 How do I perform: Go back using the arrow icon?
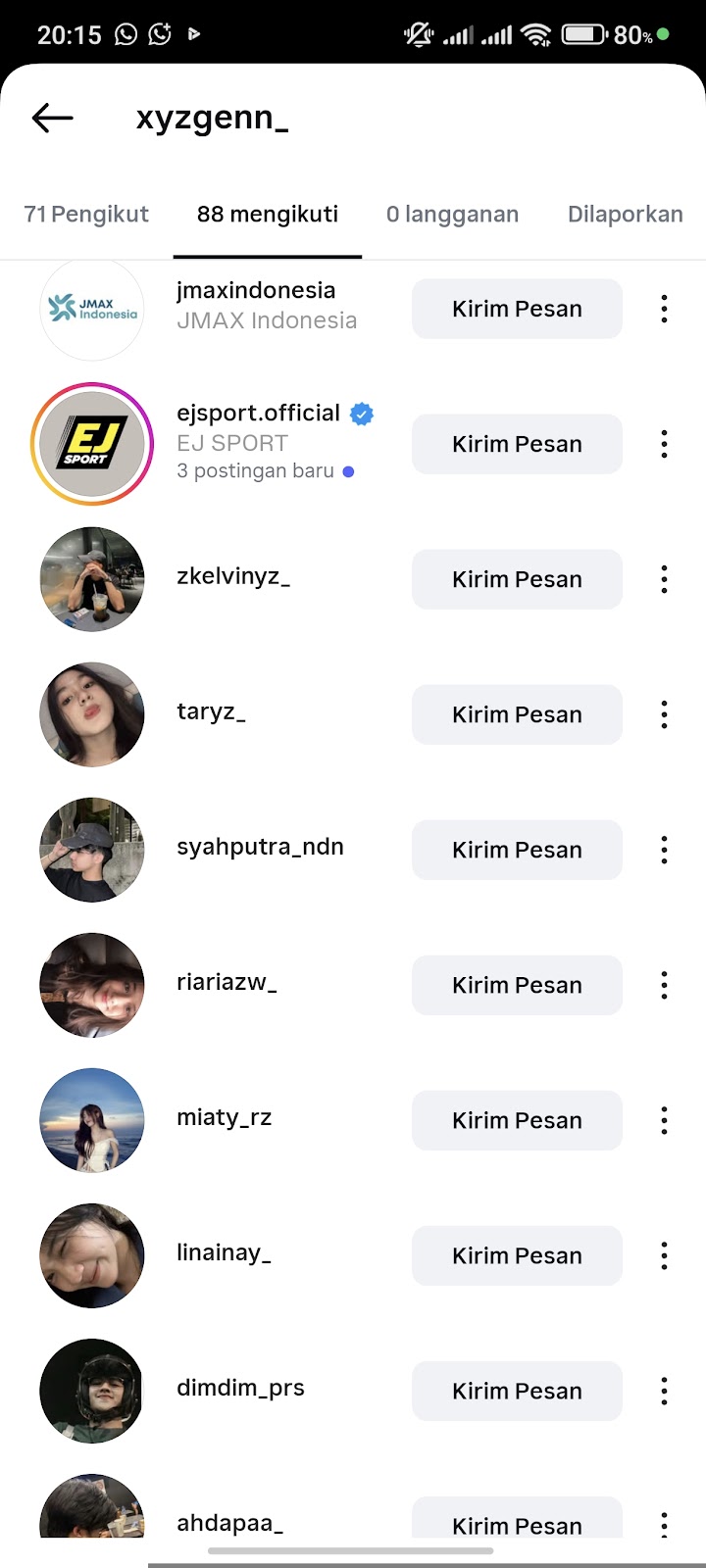[53, 119]
